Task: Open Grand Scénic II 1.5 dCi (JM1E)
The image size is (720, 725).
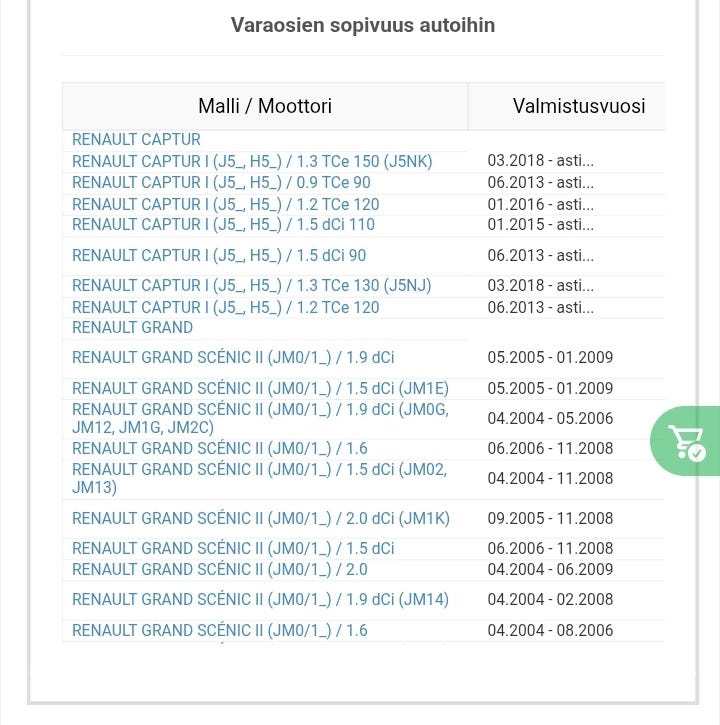Action: 260,389
